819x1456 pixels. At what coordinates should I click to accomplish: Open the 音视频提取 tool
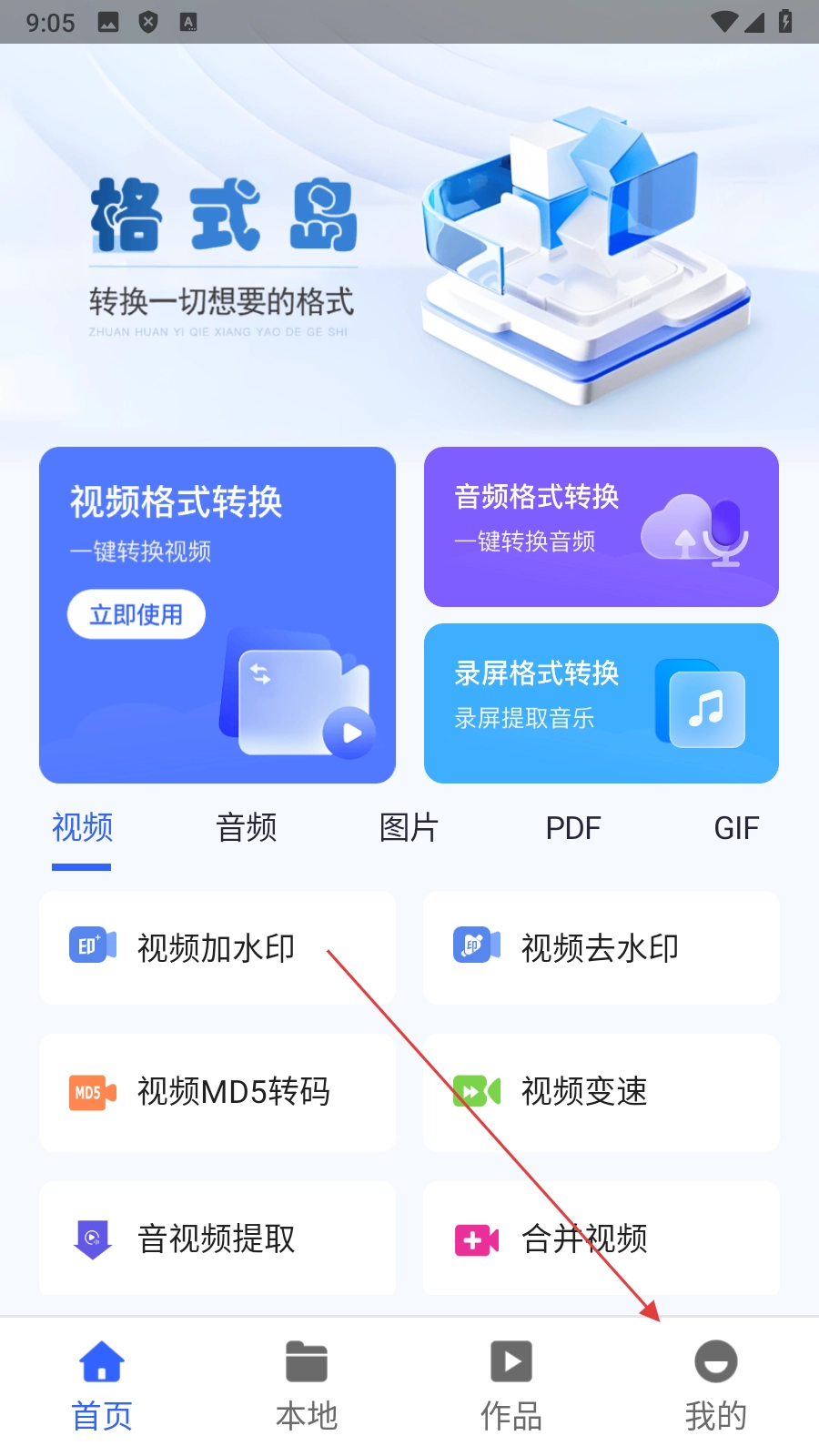tap(217, 1239)
